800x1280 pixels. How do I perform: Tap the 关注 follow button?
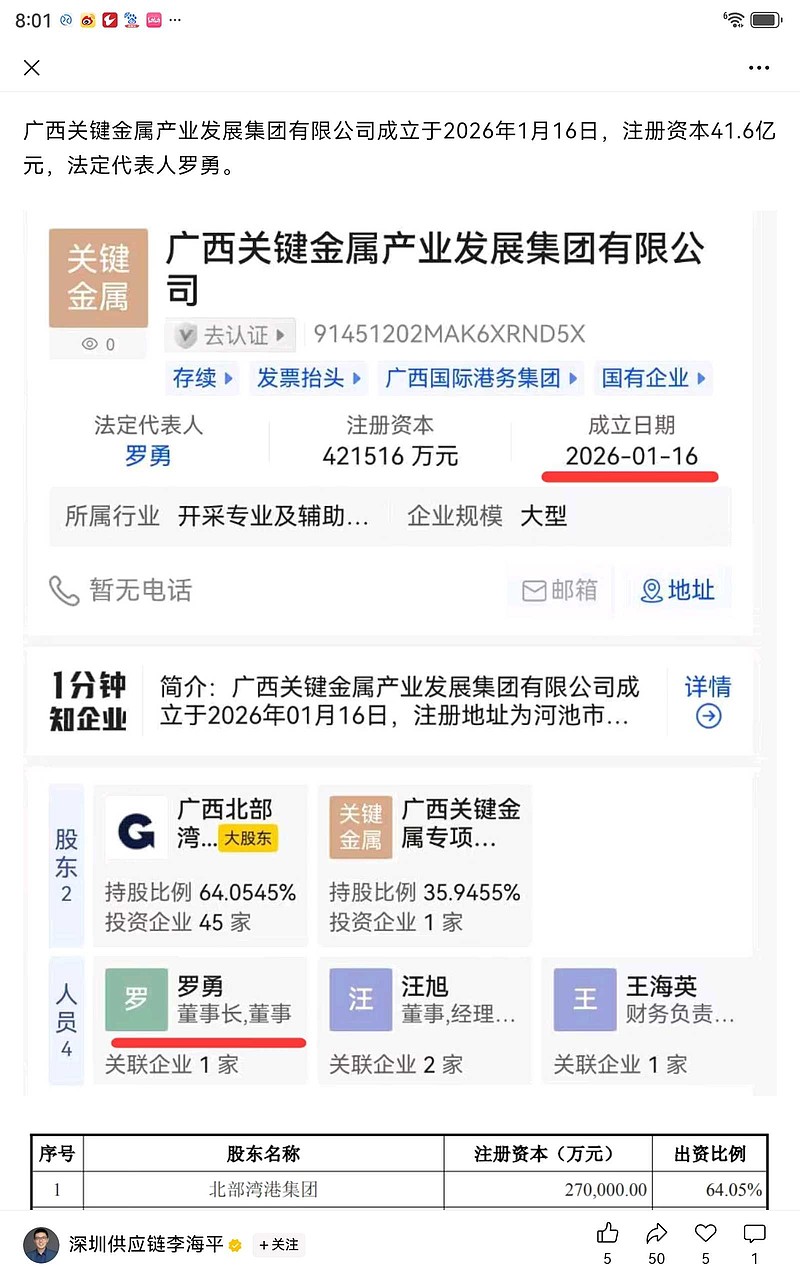[x=282, y=1245]
